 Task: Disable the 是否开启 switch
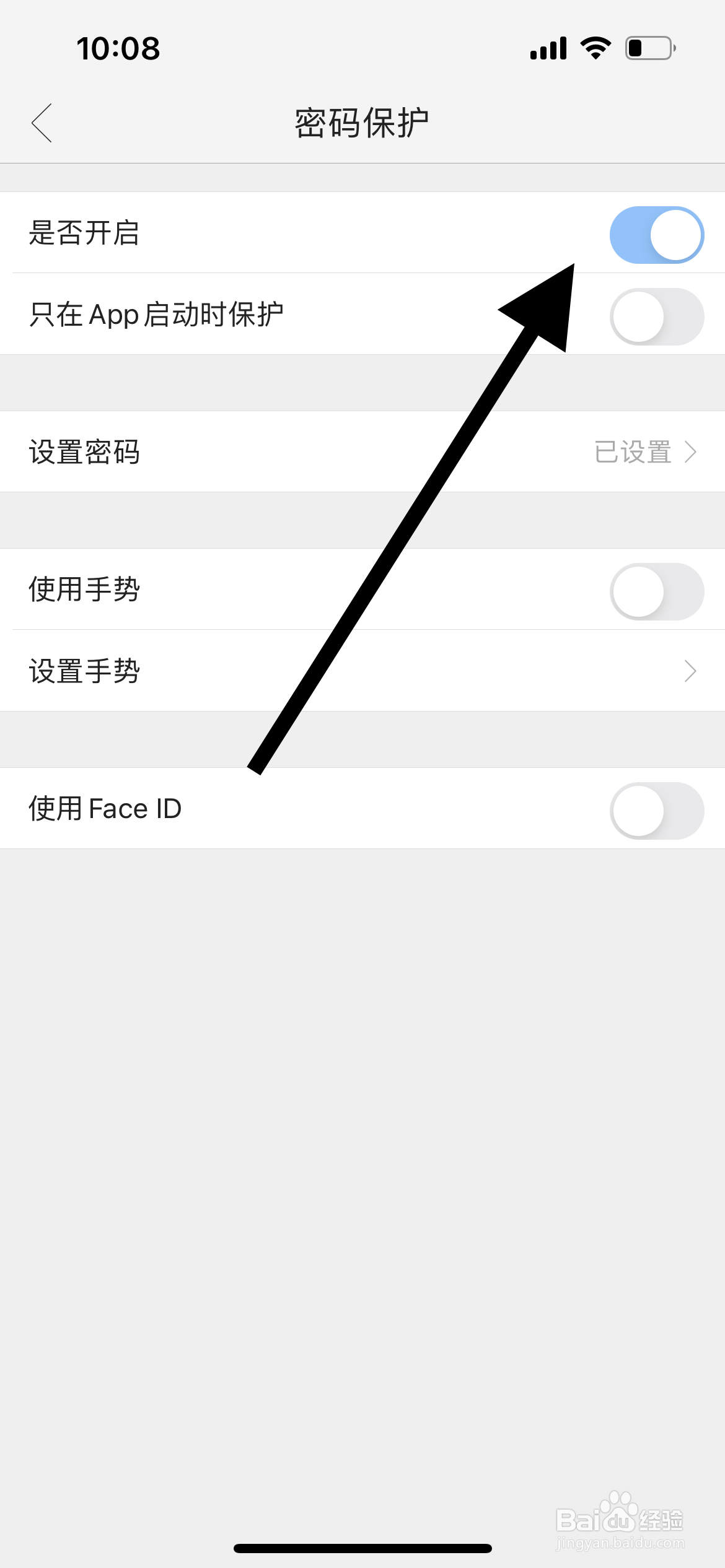(656, 234)
